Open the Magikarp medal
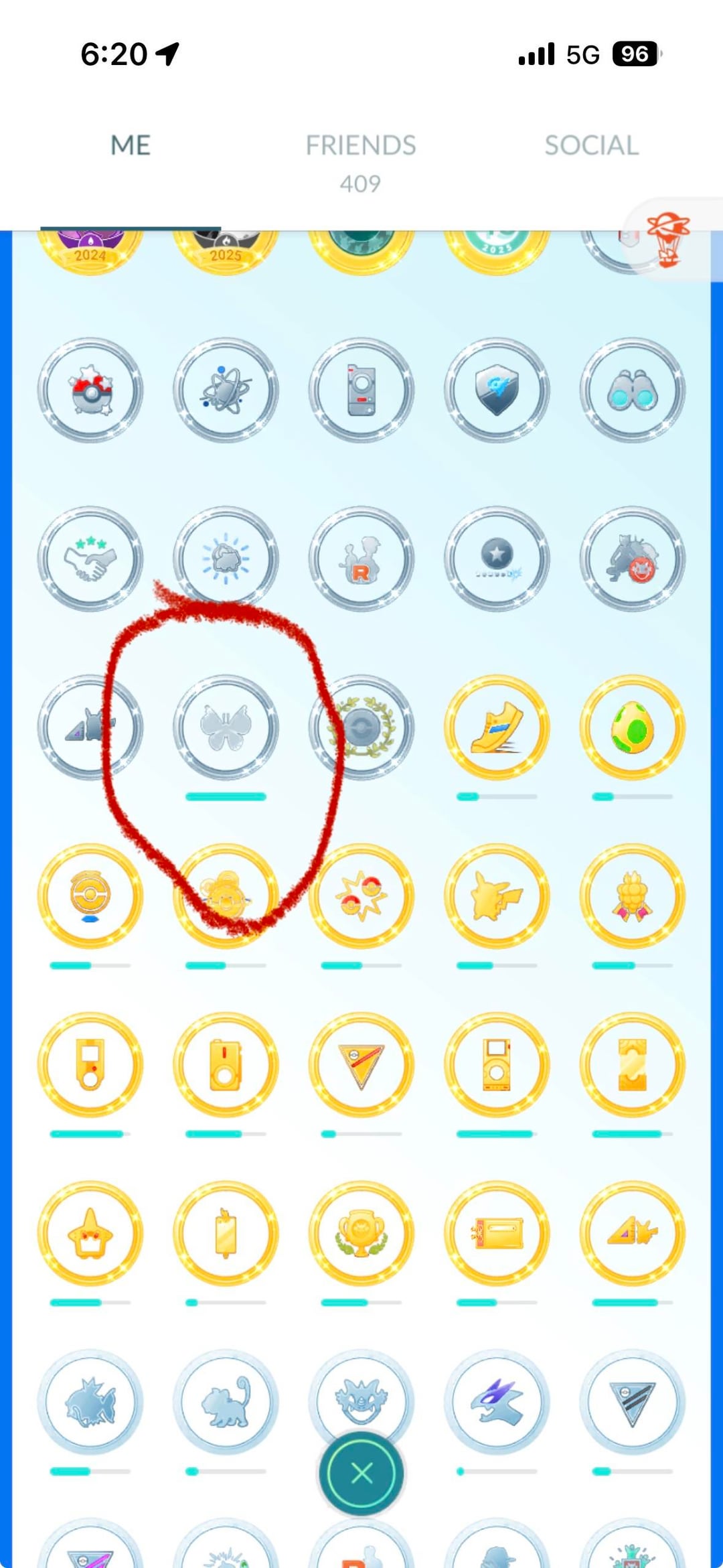This screenshot has width=723, height=1568. (90, 1401)
